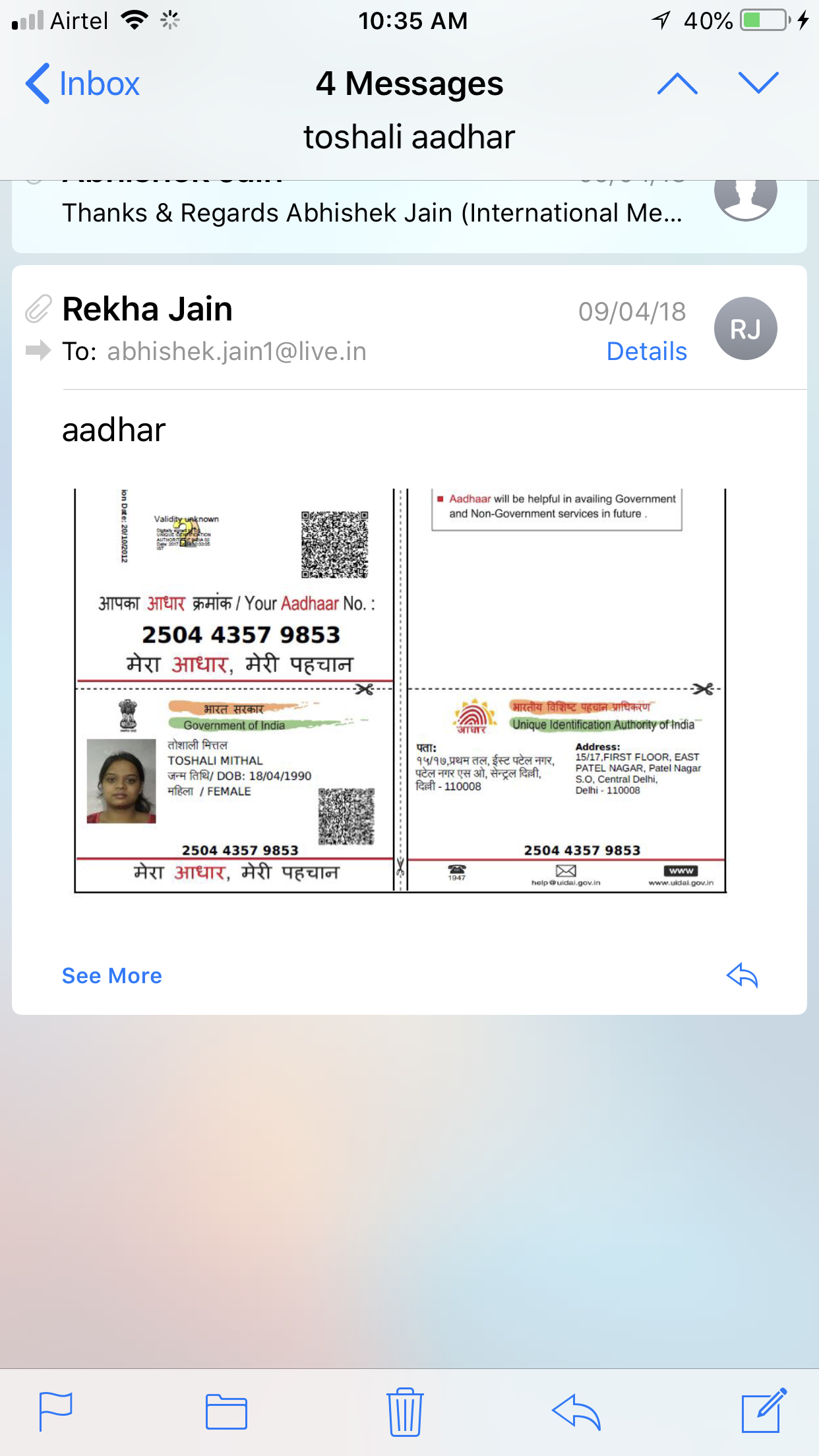
Task: Open reply options in the bottom toolbar
Action: click(x=576, y=1411)
